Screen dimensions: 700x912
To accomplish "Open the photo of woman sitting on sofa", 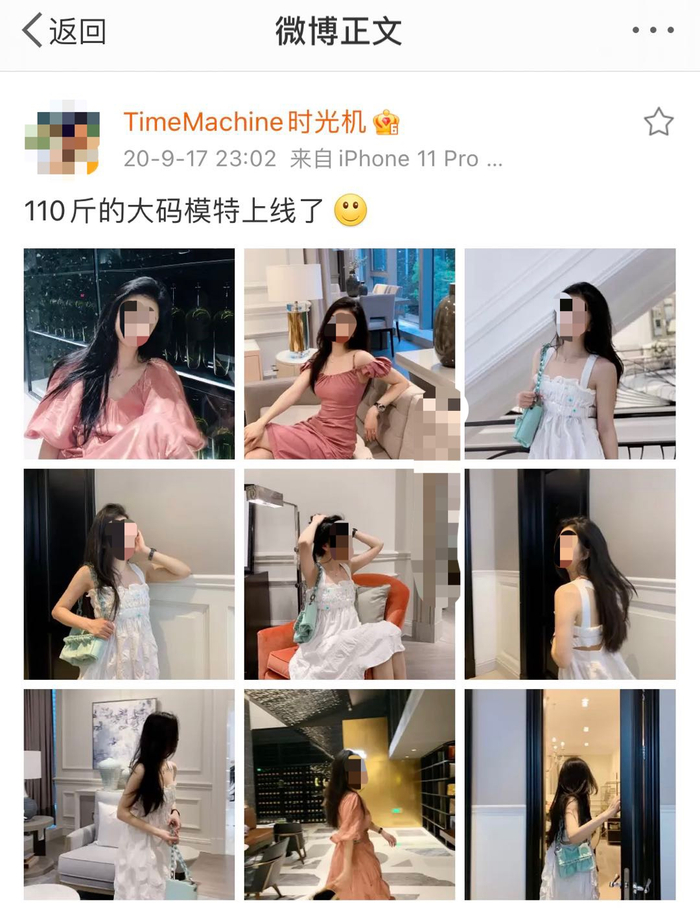I will point(349,353).
